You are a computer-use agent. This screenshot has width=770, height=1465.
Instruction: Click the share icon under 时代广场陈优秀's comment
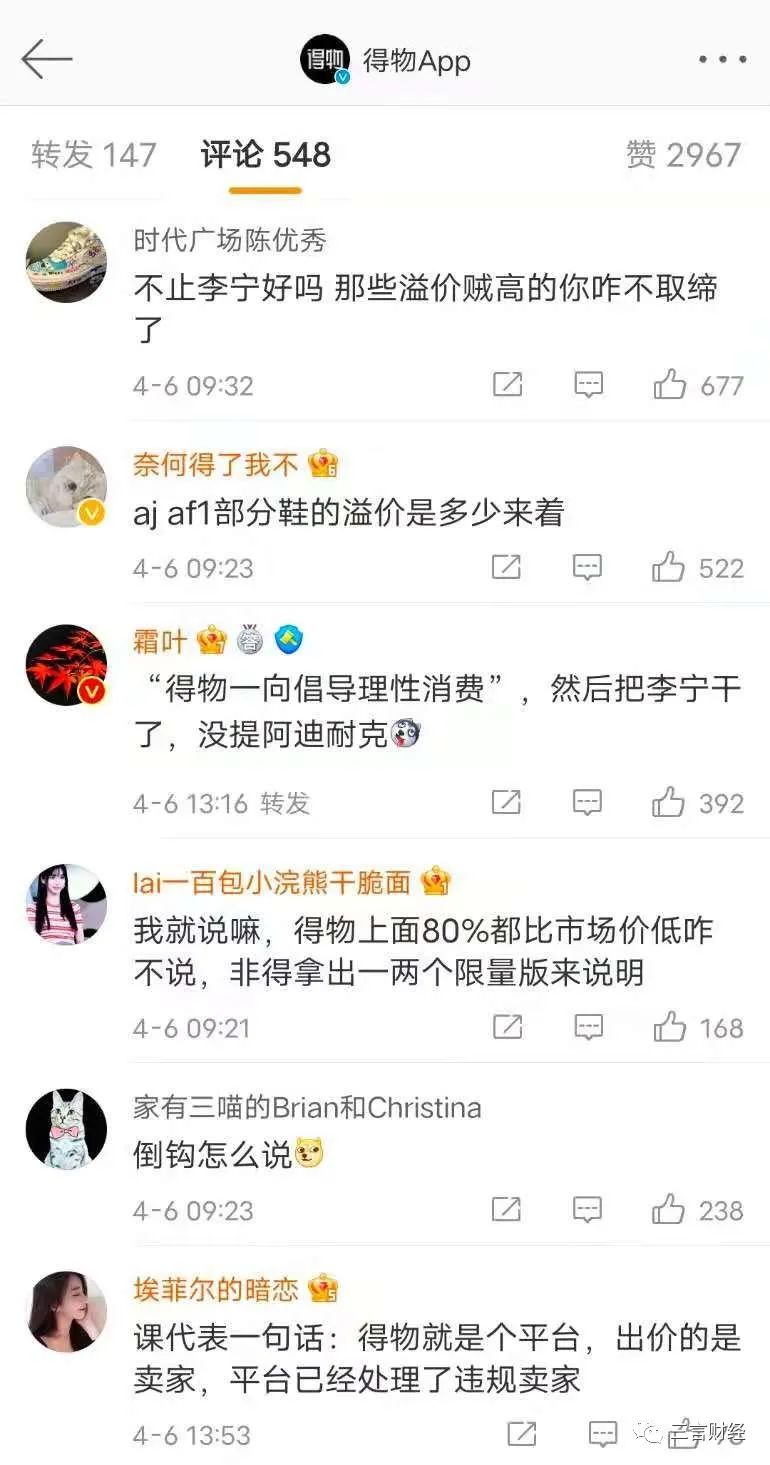508,384
